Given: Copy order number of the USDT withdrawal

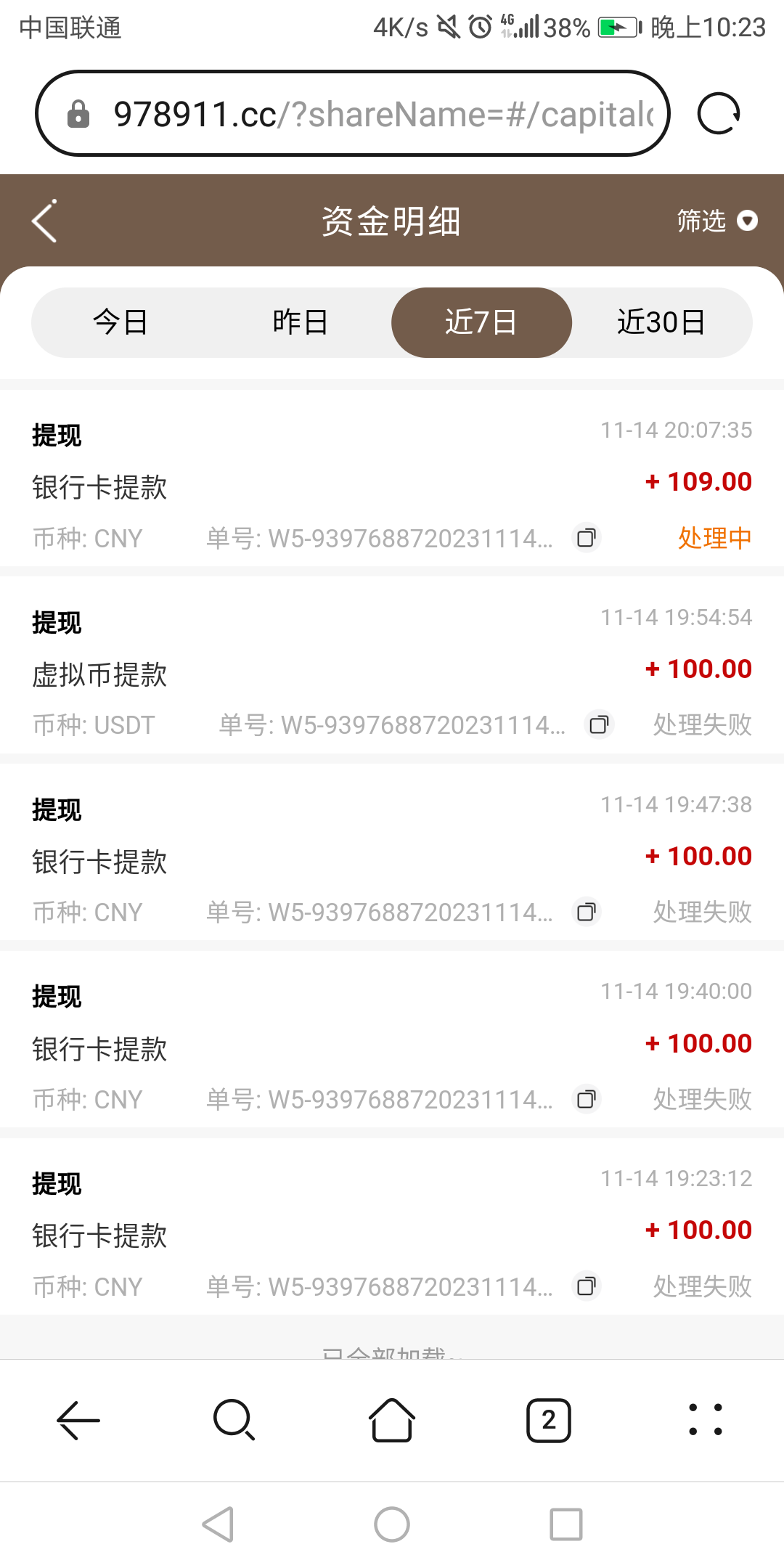Looking at the screenshot, I should pyautogui.click(x=599, y=724).
